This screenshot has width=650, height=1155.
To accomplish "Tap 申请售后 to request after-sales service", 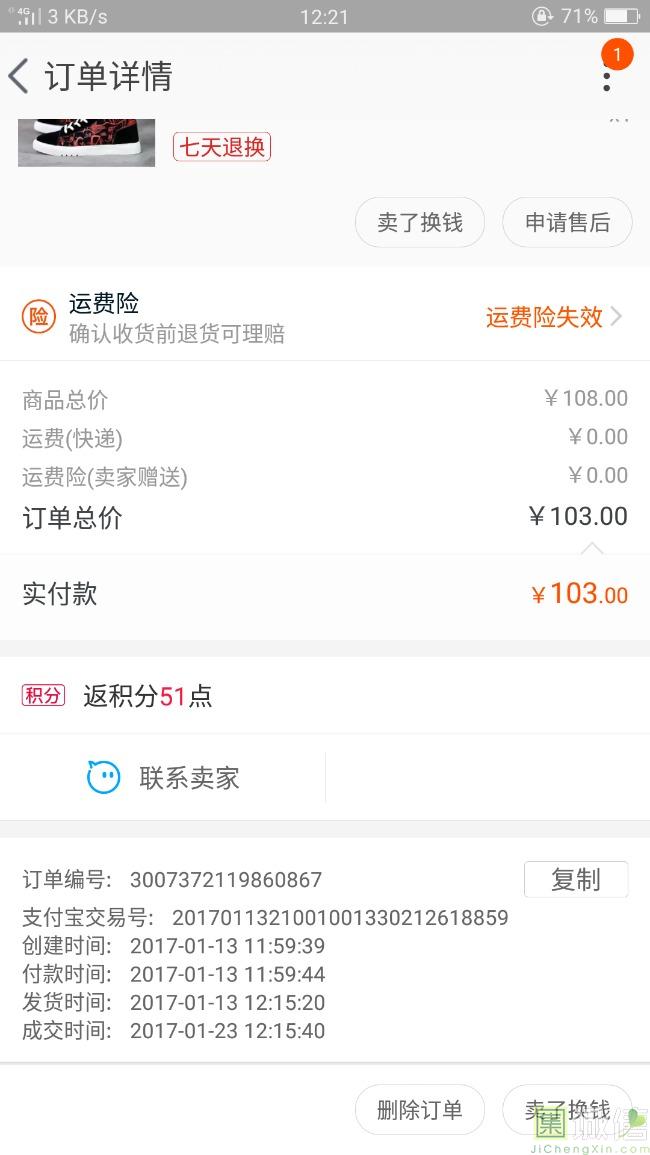I will pyautogui.click(x=567, y=222).
